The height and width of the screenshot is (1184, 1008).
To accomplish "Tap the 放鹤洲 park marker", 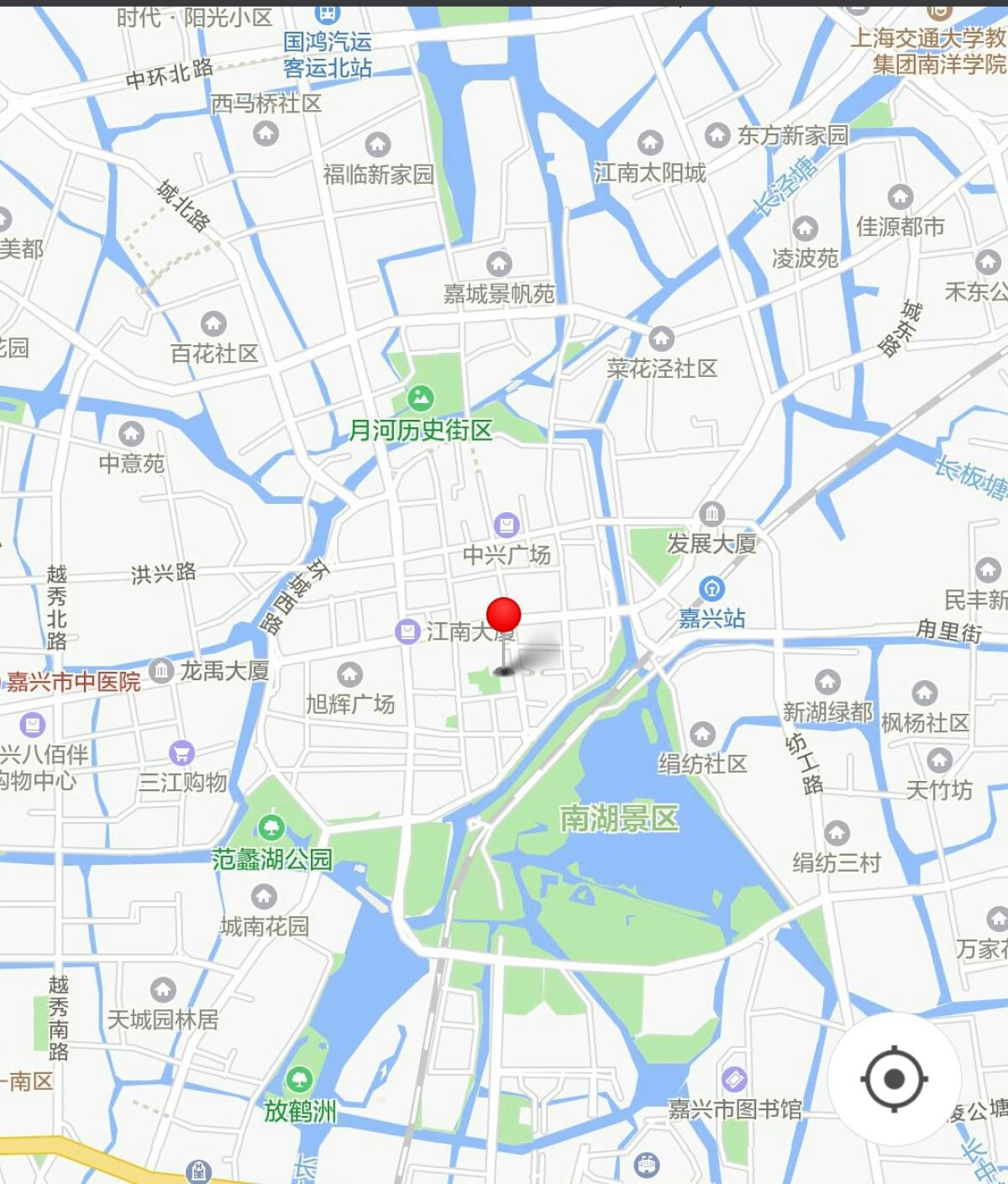I will [x=300, y=1079].
